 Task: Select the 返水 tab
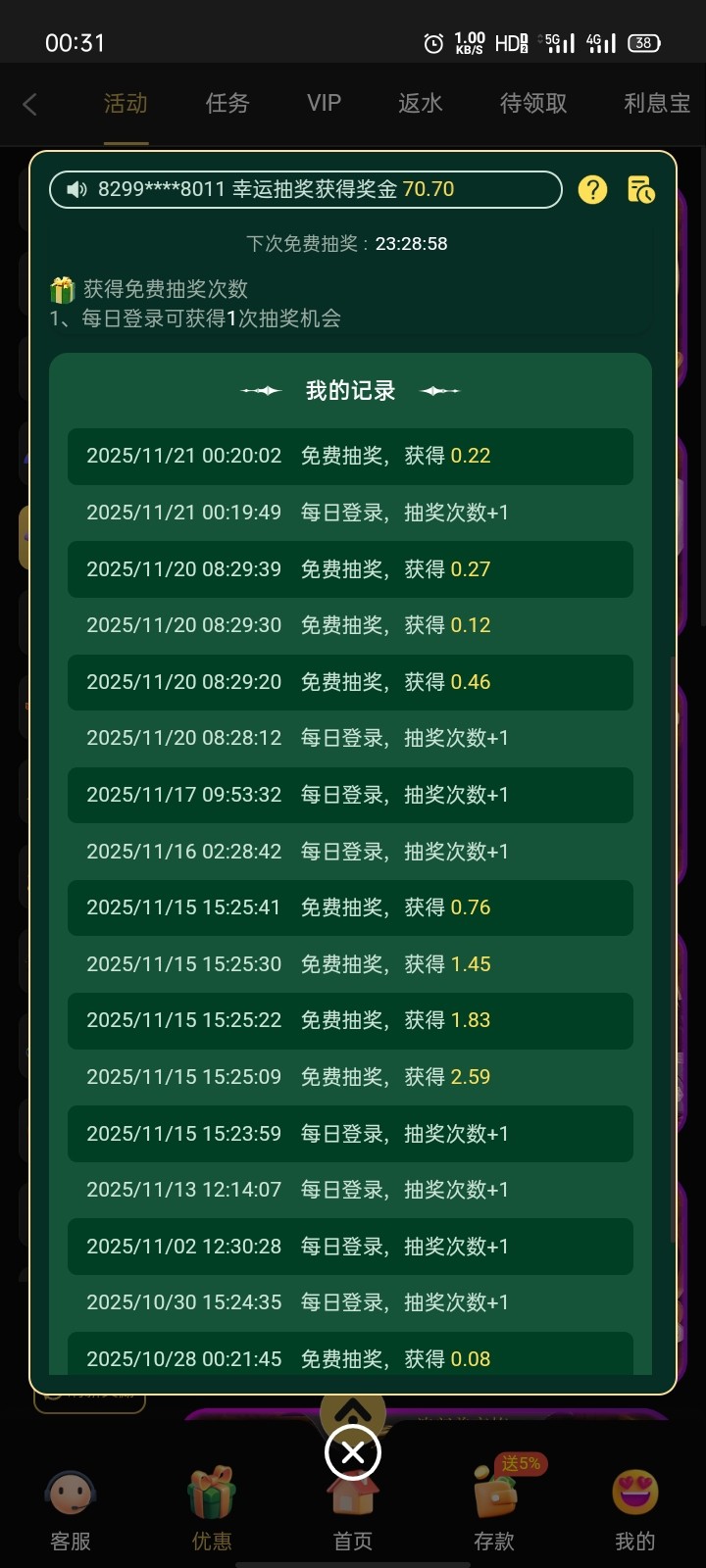[420, 103]
